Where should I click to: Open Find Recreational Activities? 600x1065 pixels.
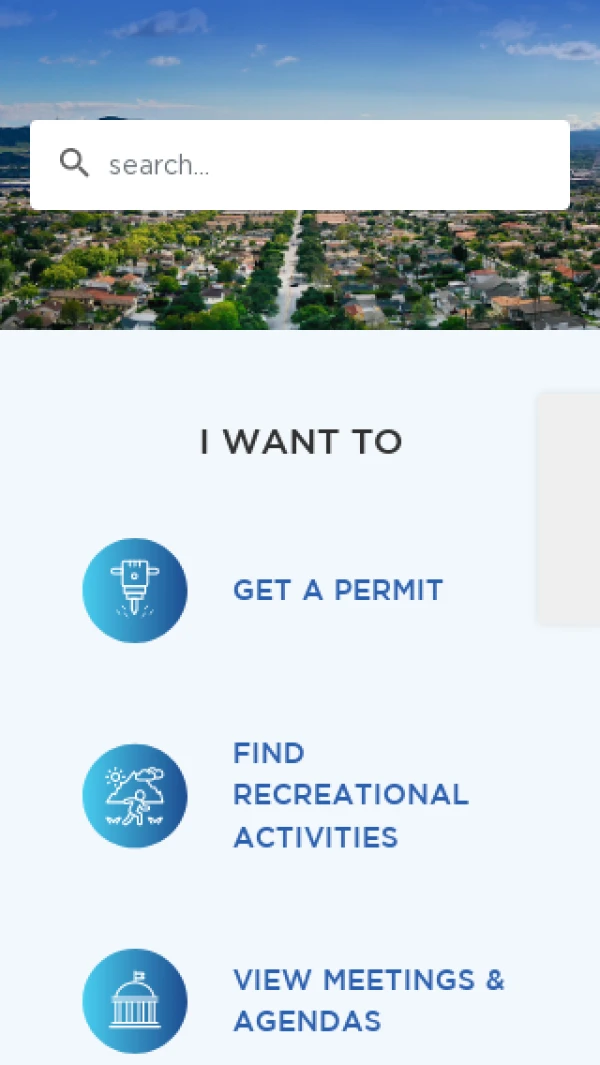(350, 795)
